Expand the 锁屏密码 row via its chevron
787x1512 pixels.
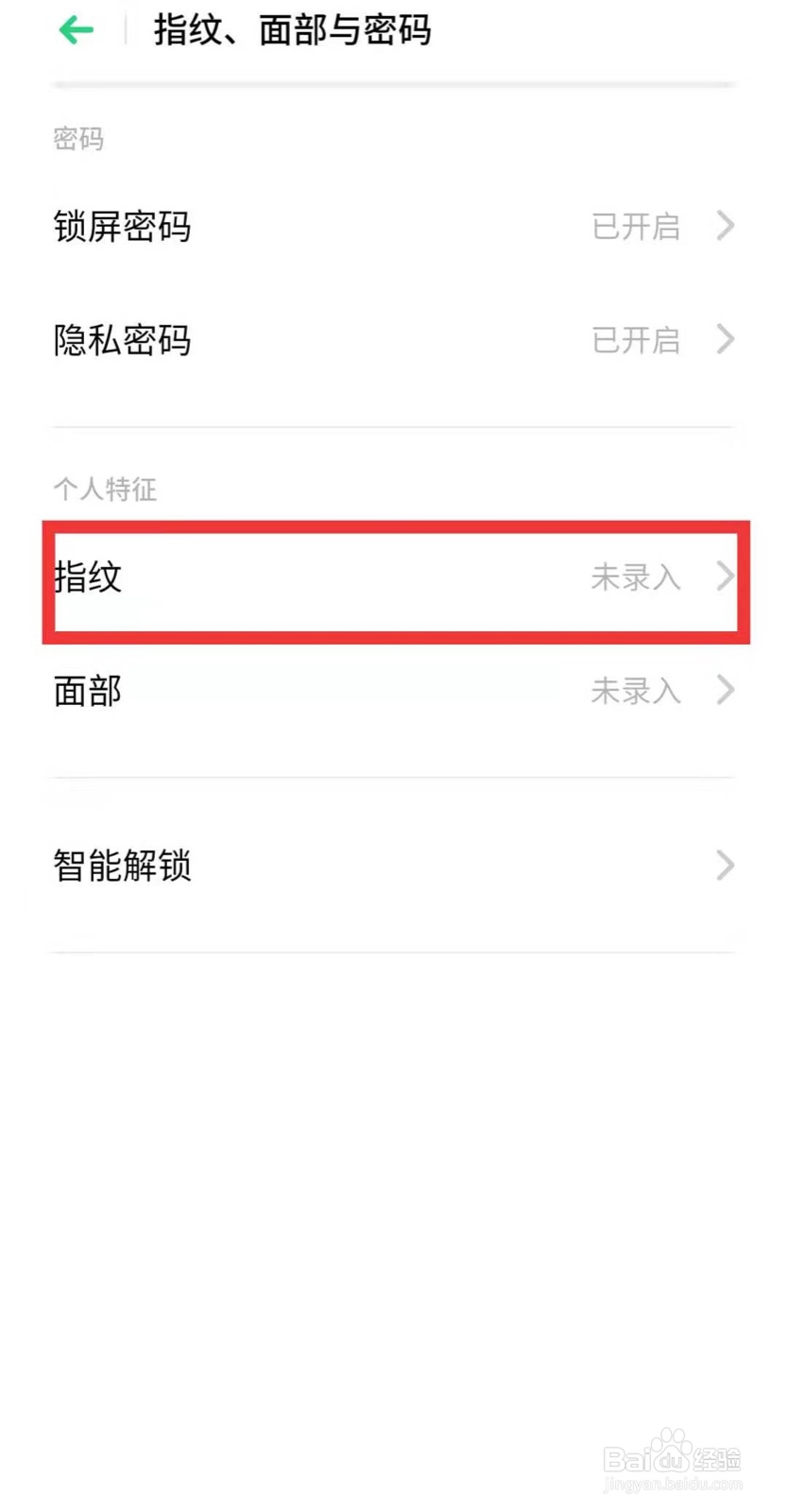(725, 227)
